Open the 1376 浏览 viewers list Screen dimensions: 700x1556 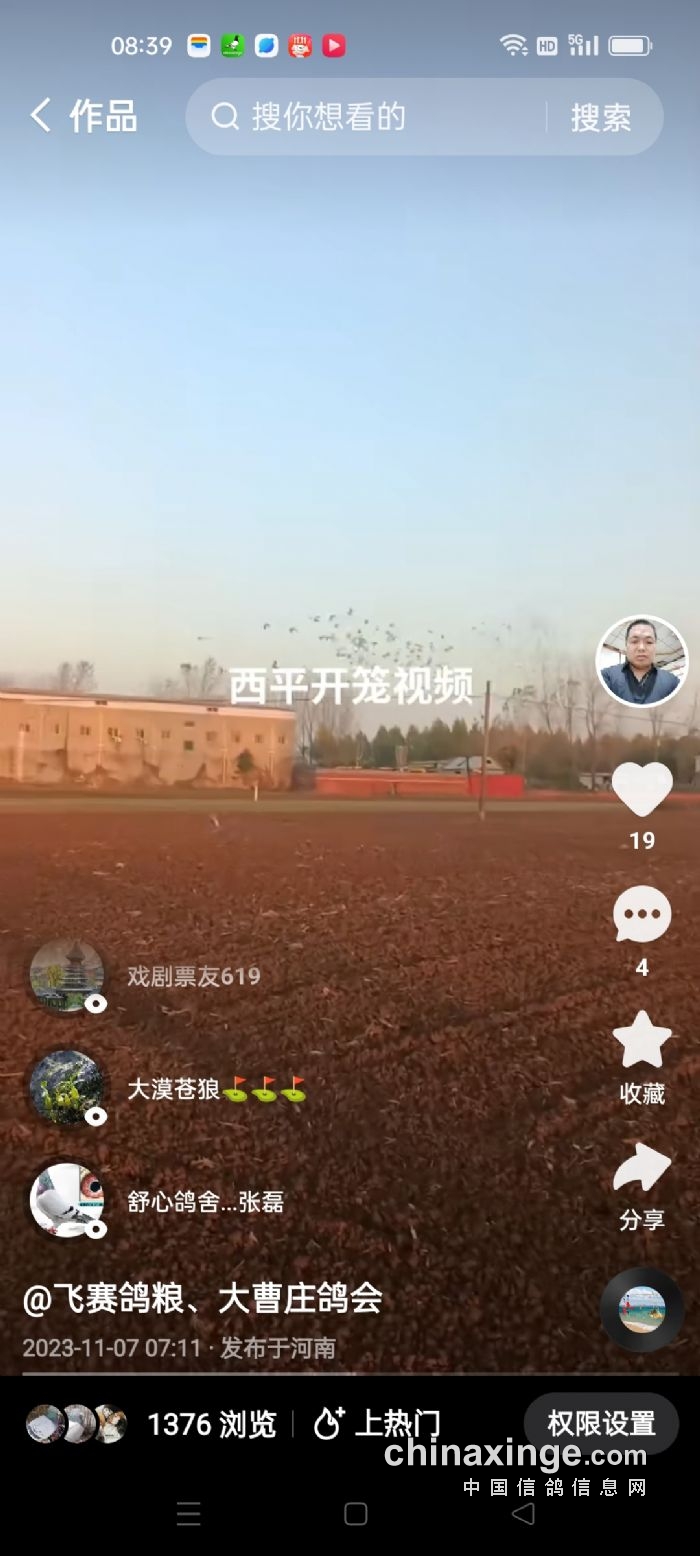(210, 1424)
